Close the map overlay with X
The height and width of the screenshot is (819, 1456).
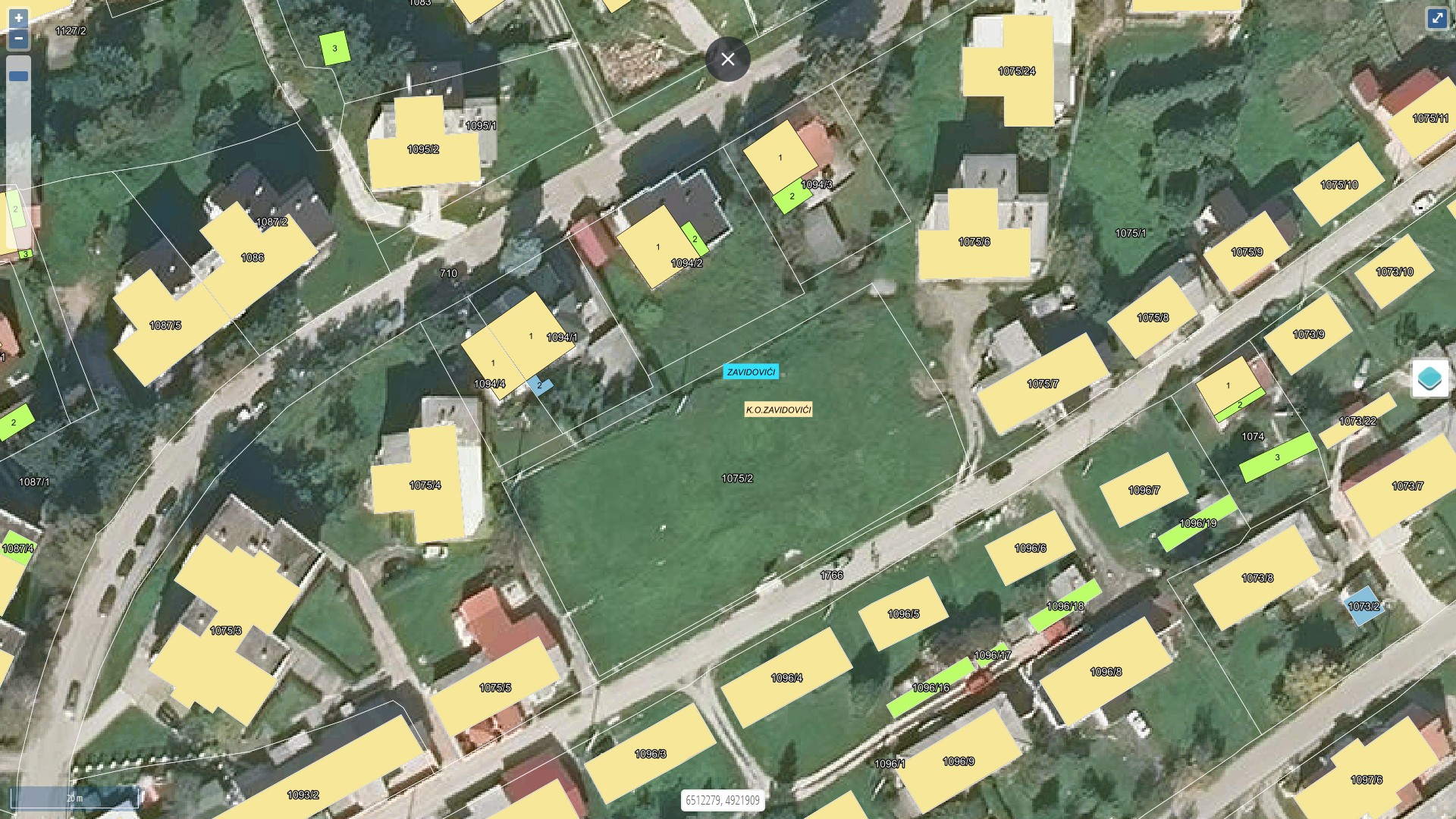click(x=727, y=59)
